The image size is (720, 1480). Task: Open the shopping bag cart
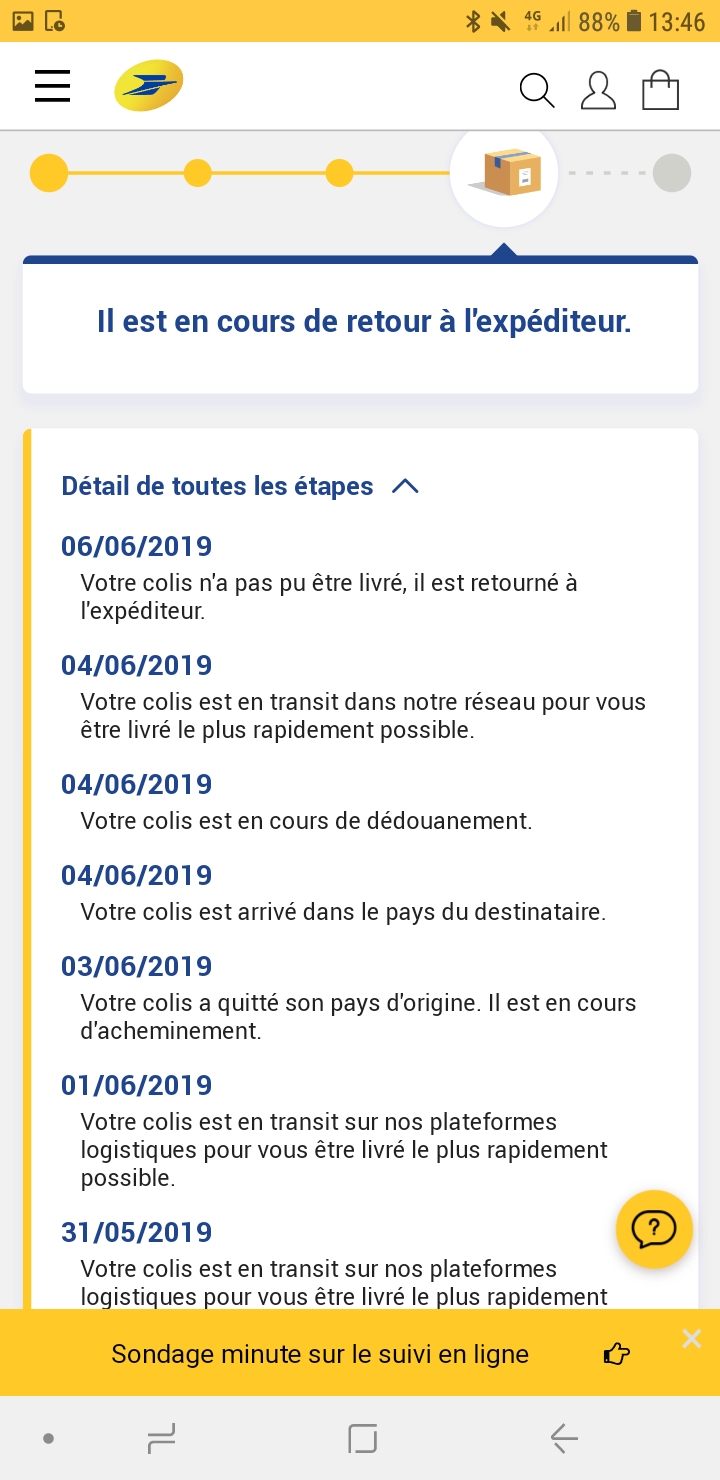[x=660, y=89]
